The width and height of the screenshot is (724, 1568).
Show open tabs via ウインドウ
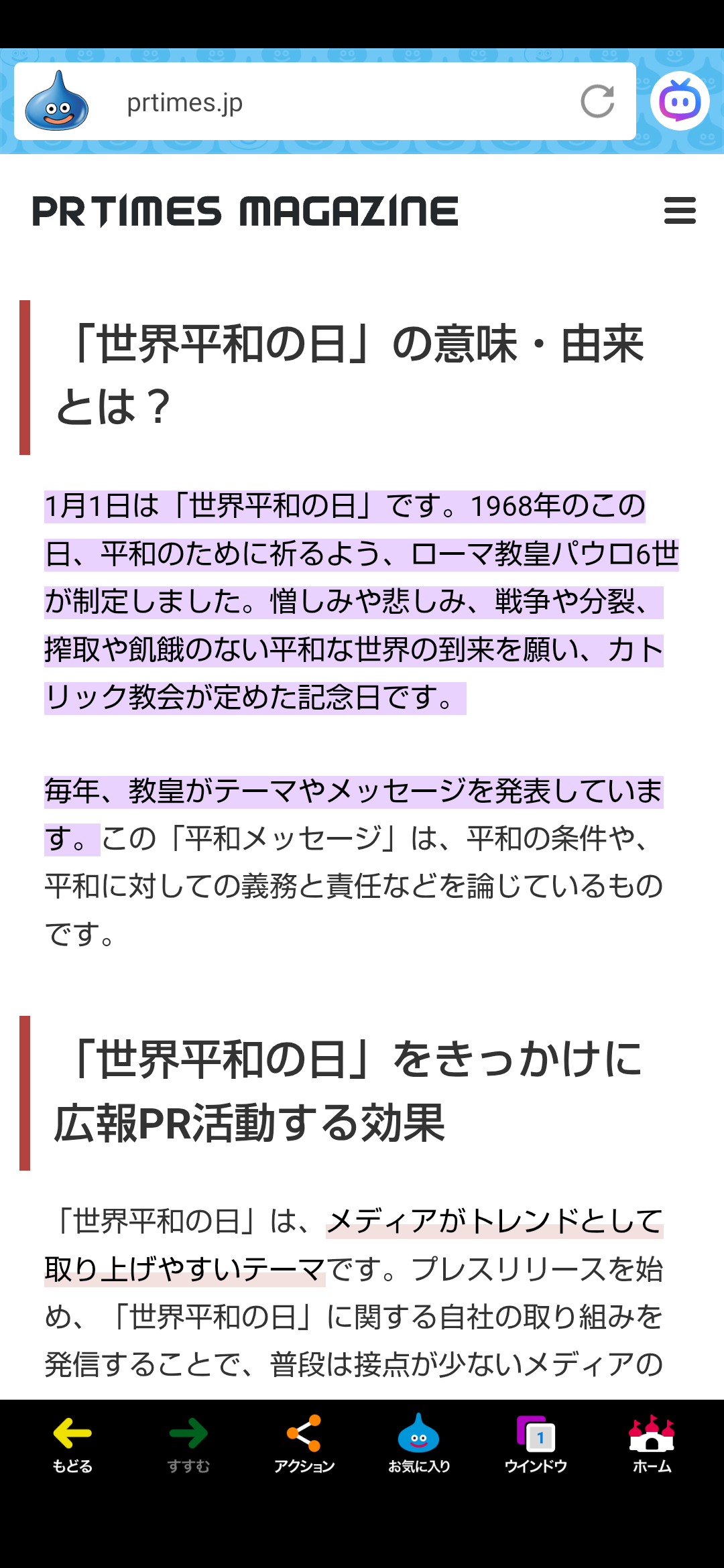click(536, 1444)
